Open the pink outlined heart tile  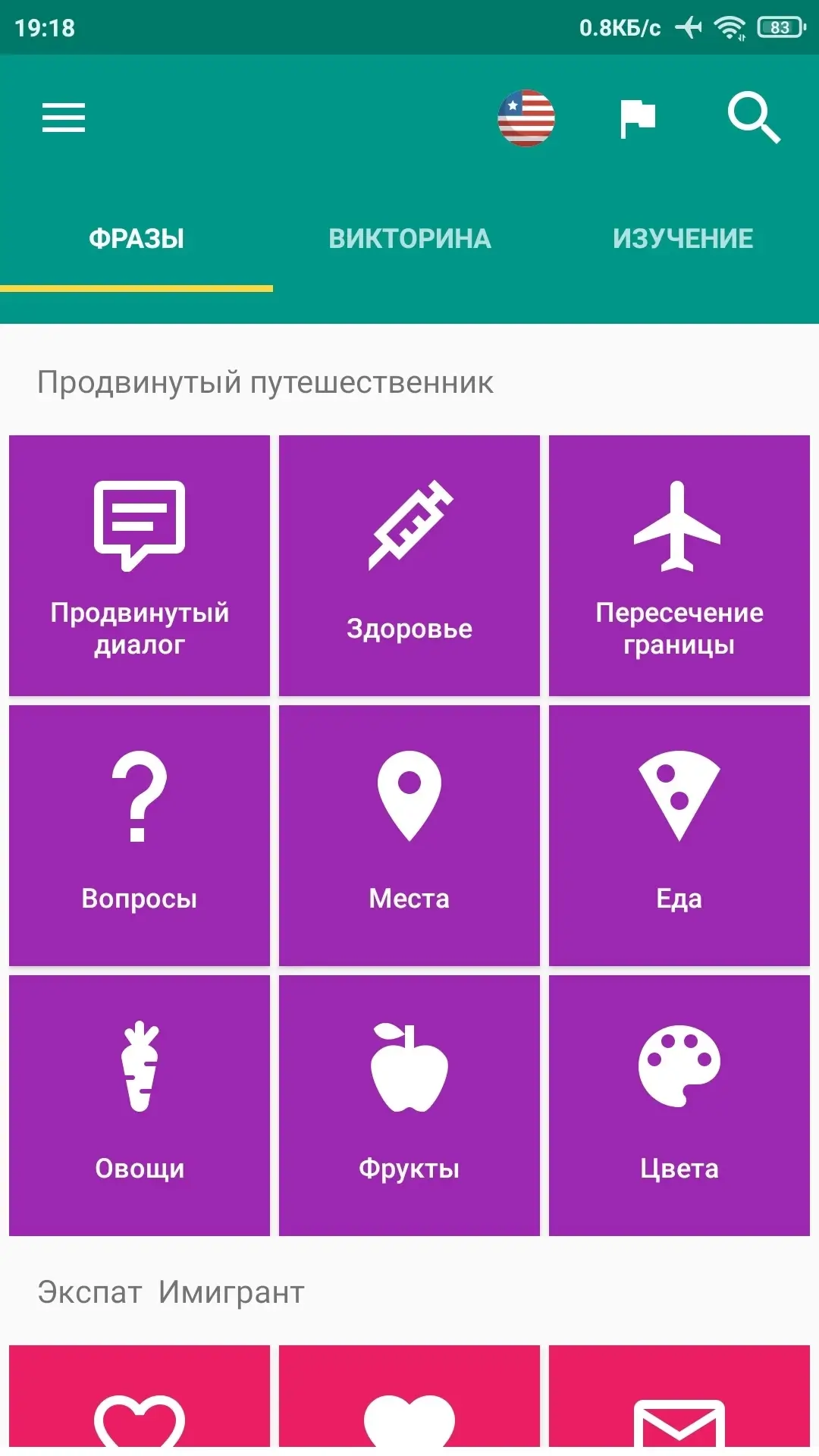pos(140,1397)
